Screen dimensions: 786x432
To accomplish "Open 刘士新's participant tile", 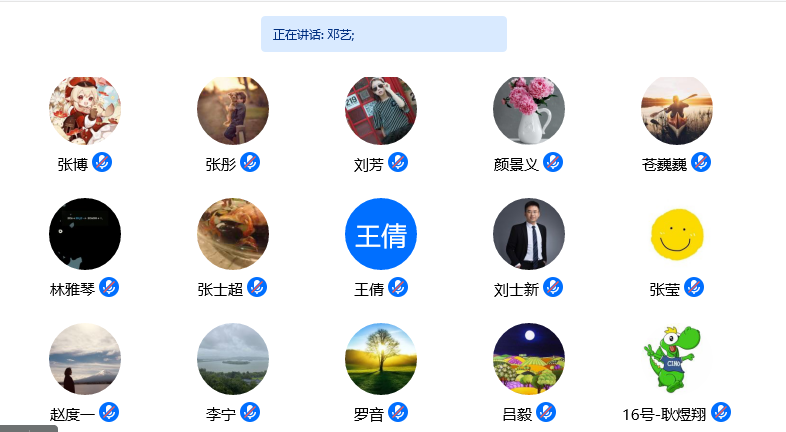I will 529,234.
